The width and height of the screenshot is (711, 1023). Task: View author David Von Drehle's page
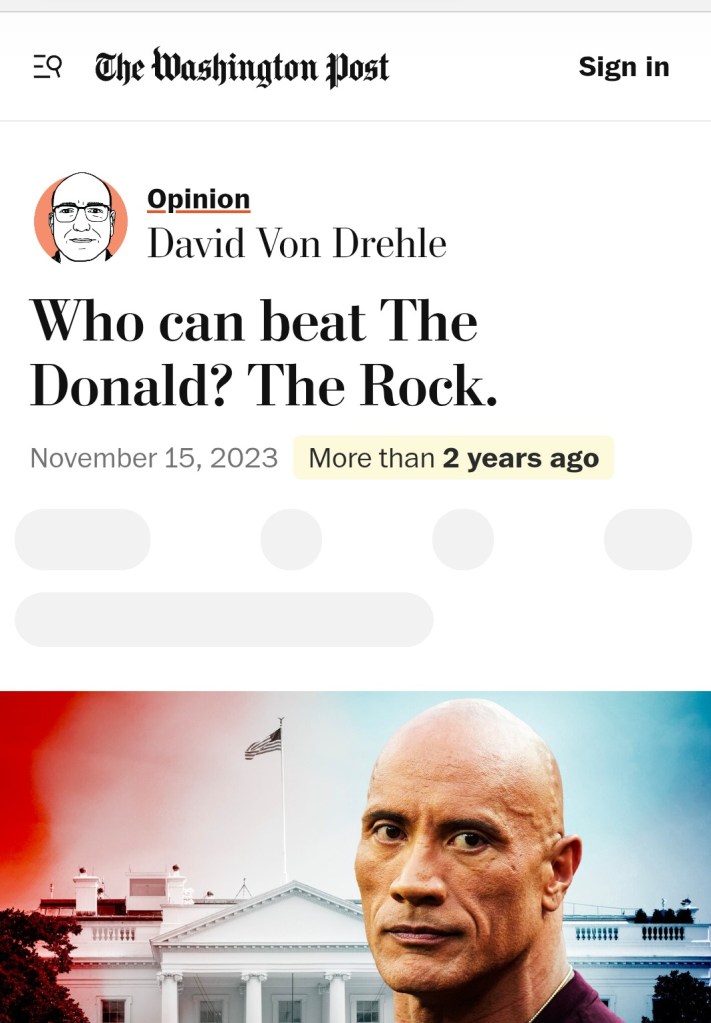pos(296,243)
